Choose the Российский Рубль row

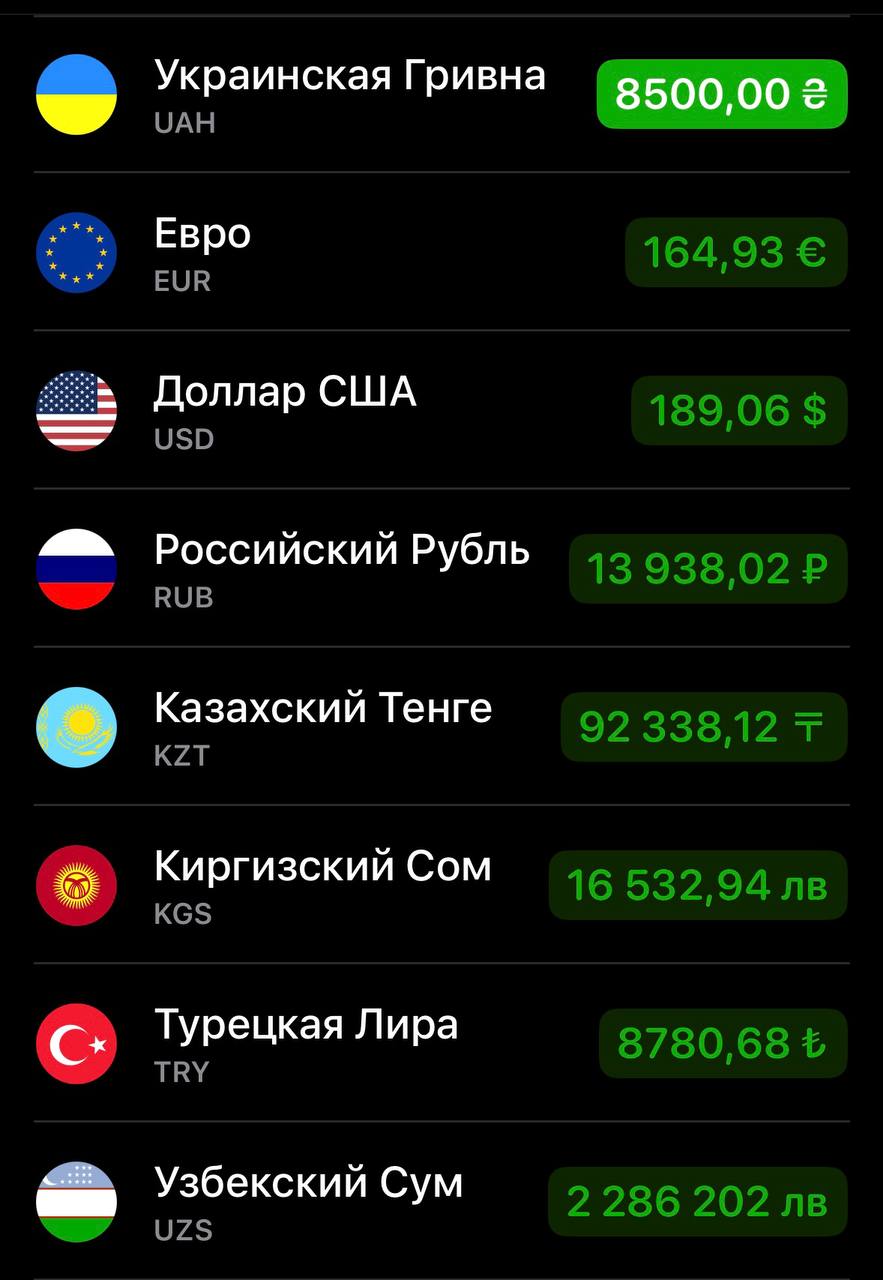pos(441,568)
